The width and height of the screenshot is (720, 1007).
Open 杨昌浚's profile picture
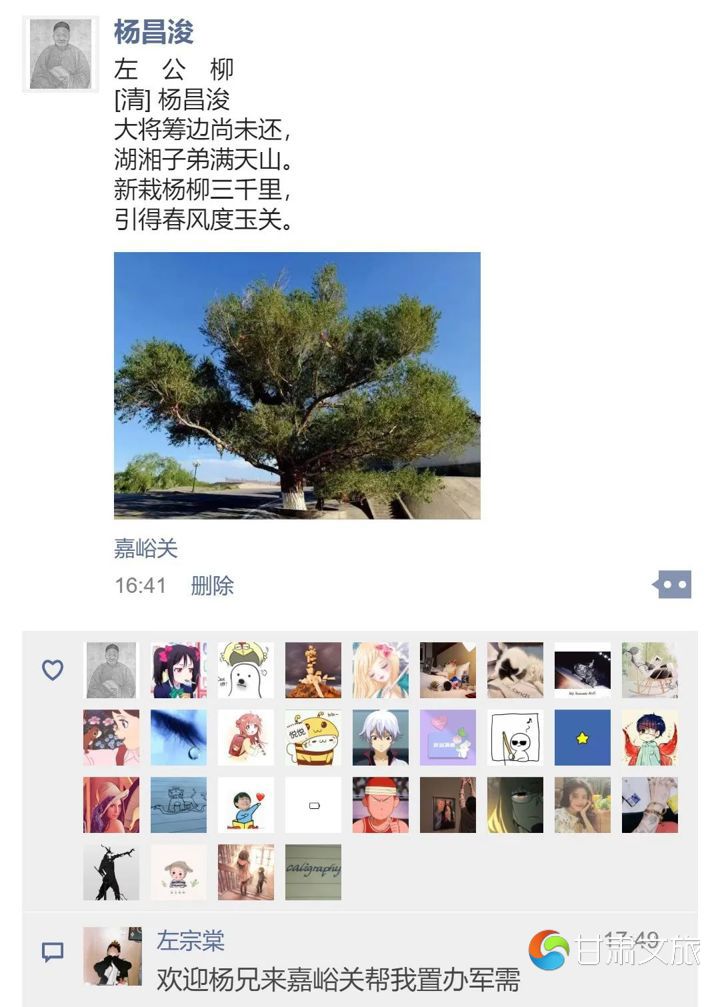pos(60,54)
